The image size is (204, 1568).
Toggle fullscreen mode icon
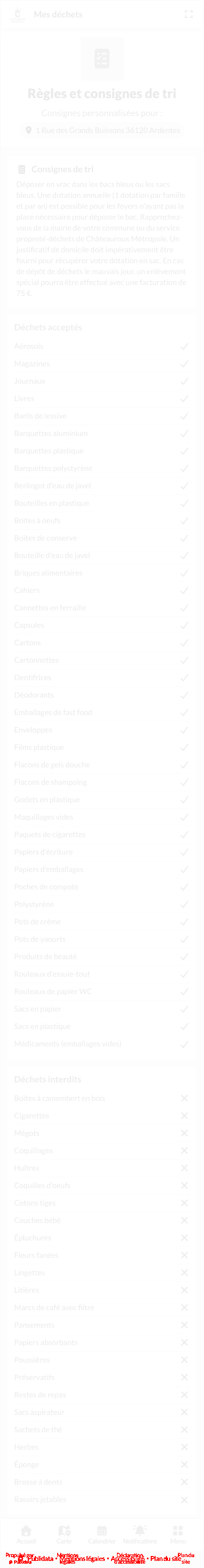(x=189, y=15)
